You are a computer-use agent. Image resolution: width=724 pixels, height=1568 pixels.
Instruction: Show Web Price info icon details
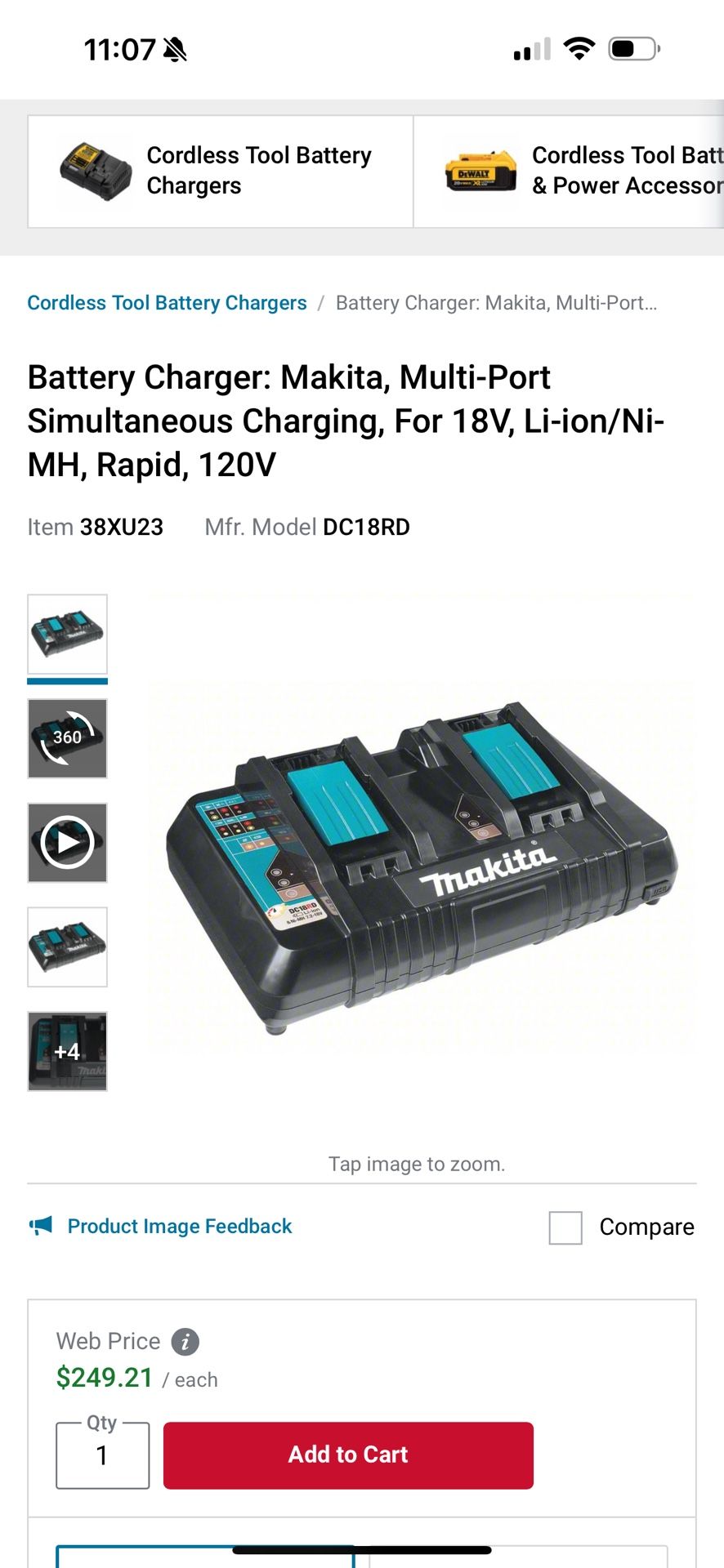coord(185,1341)
